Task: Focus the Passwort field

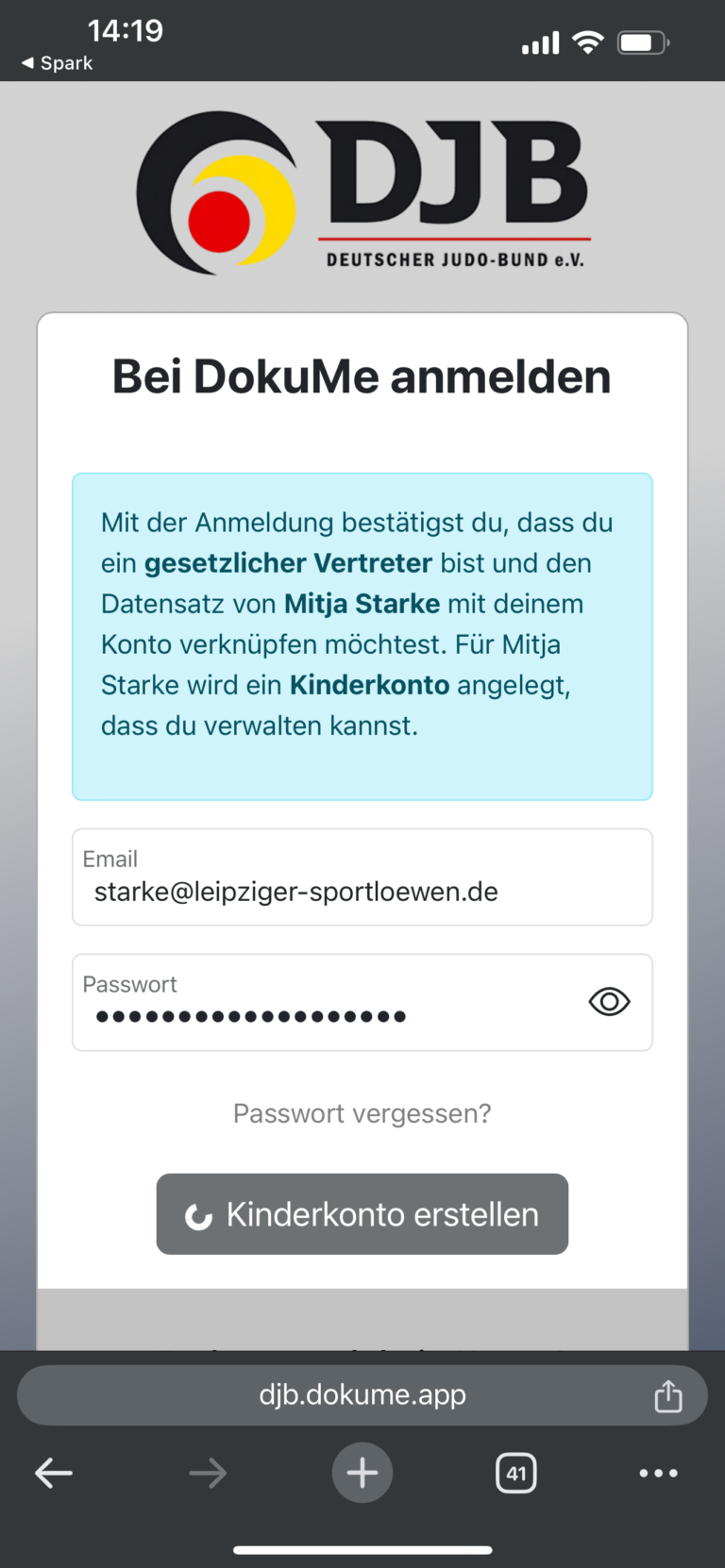Action: (321, 1004)
